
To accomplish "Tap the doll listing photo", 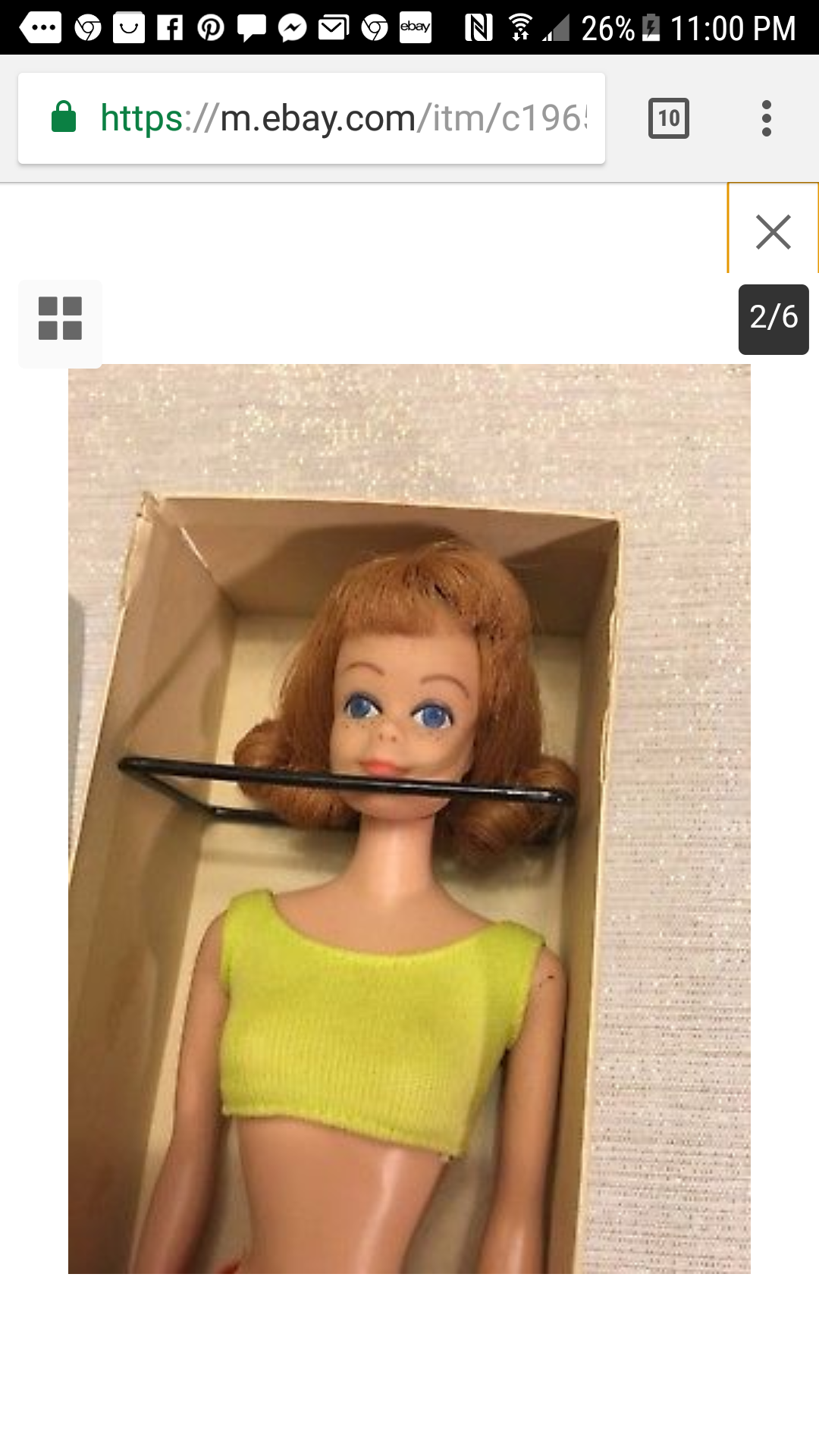I will (x=409, y=819).
